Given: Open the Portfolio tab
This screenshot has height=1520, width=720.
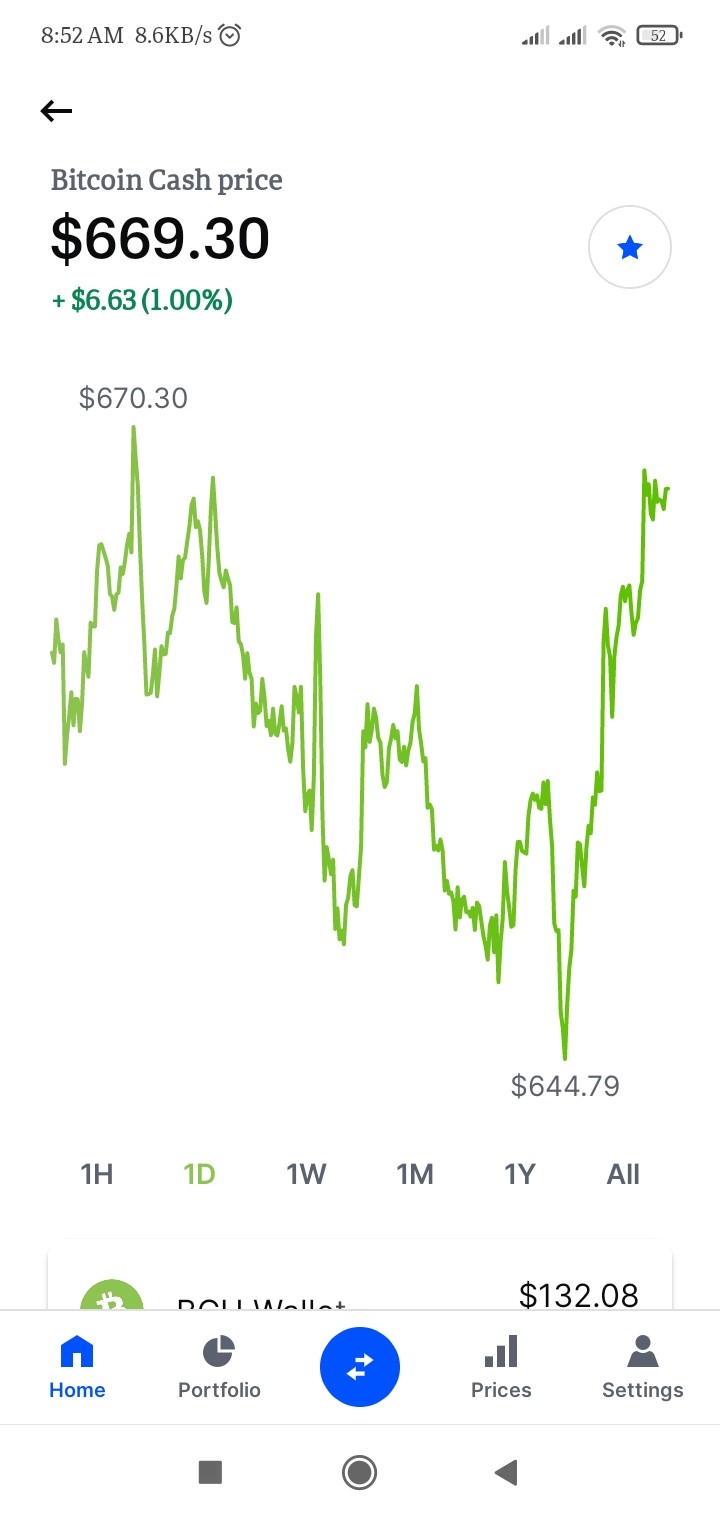Looking at the screenshot, I should 219,1366.
